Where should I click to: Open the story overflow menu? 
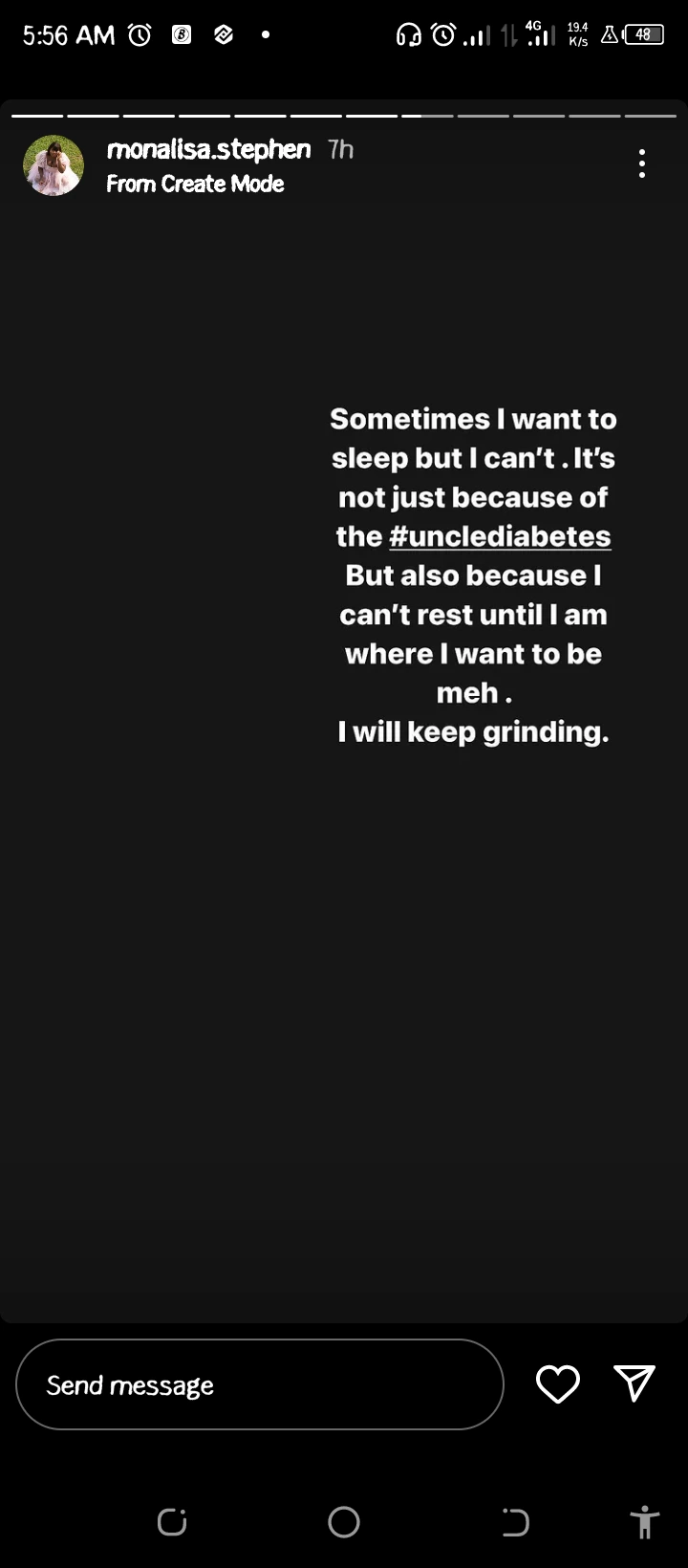coord(642,163)
